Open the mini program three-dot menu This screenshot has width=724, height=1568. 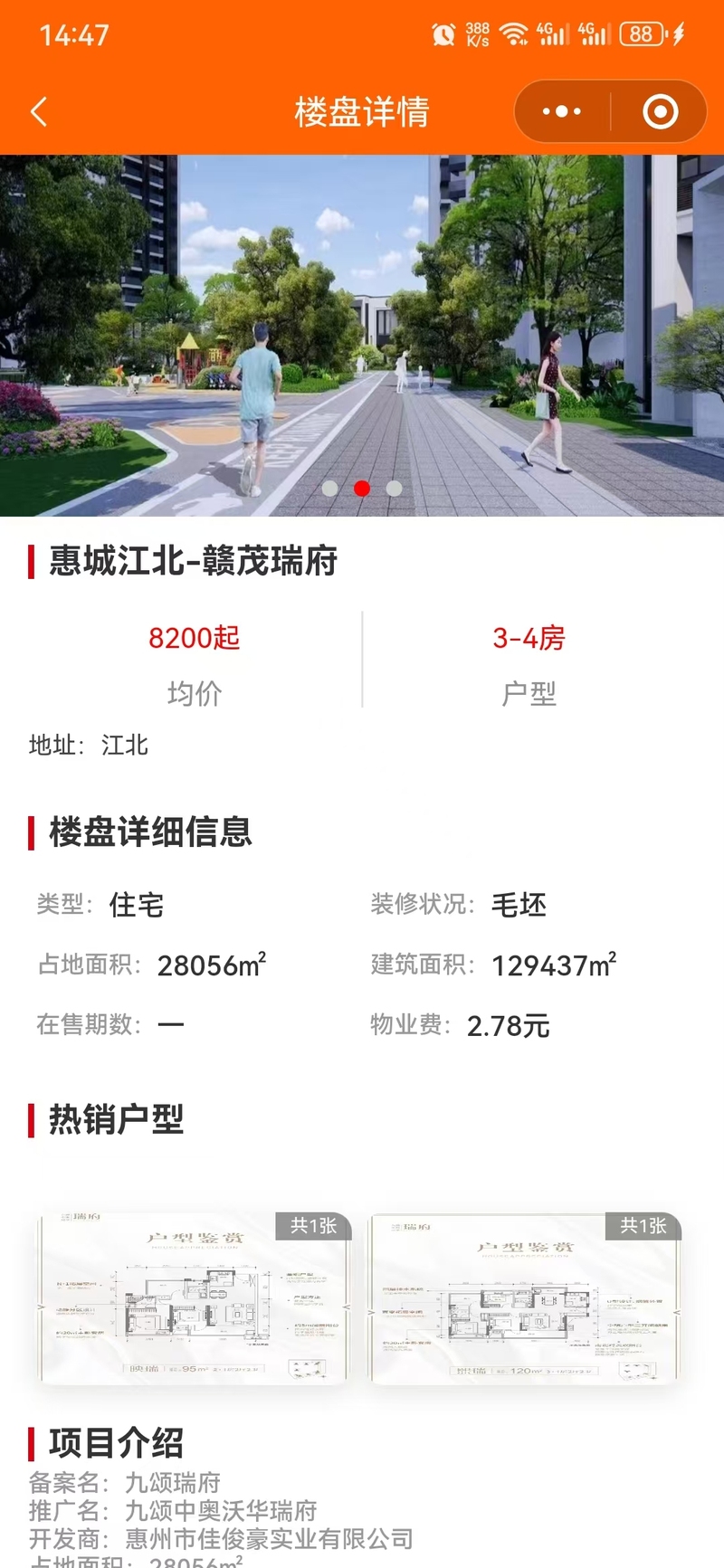point(561,112)
